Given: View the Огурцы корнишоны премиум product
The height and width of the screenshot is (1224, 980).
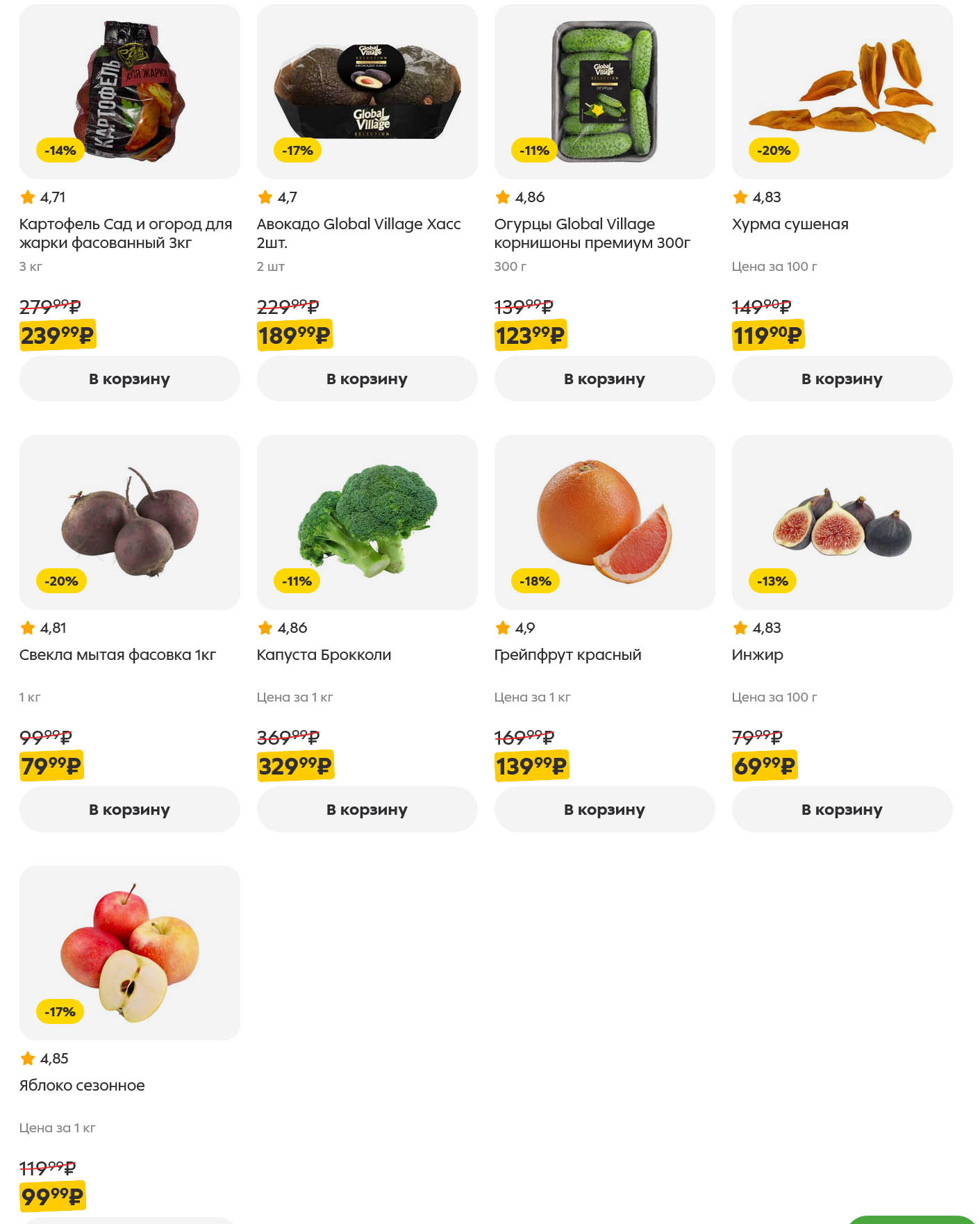Looking at the screenshot, I should (x=604, y=92).
